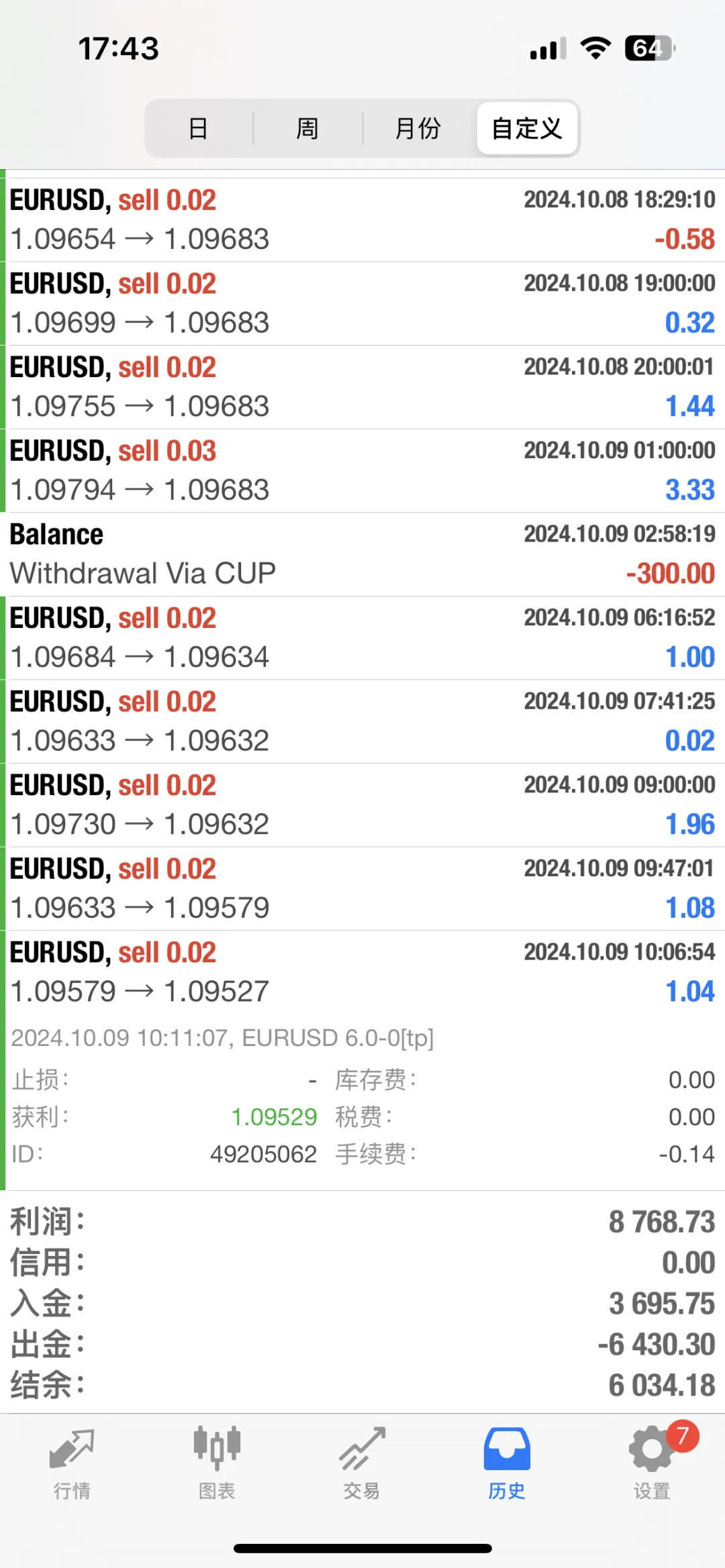Tap the 自定义 (custom) period filter

[x=527, y=128]
